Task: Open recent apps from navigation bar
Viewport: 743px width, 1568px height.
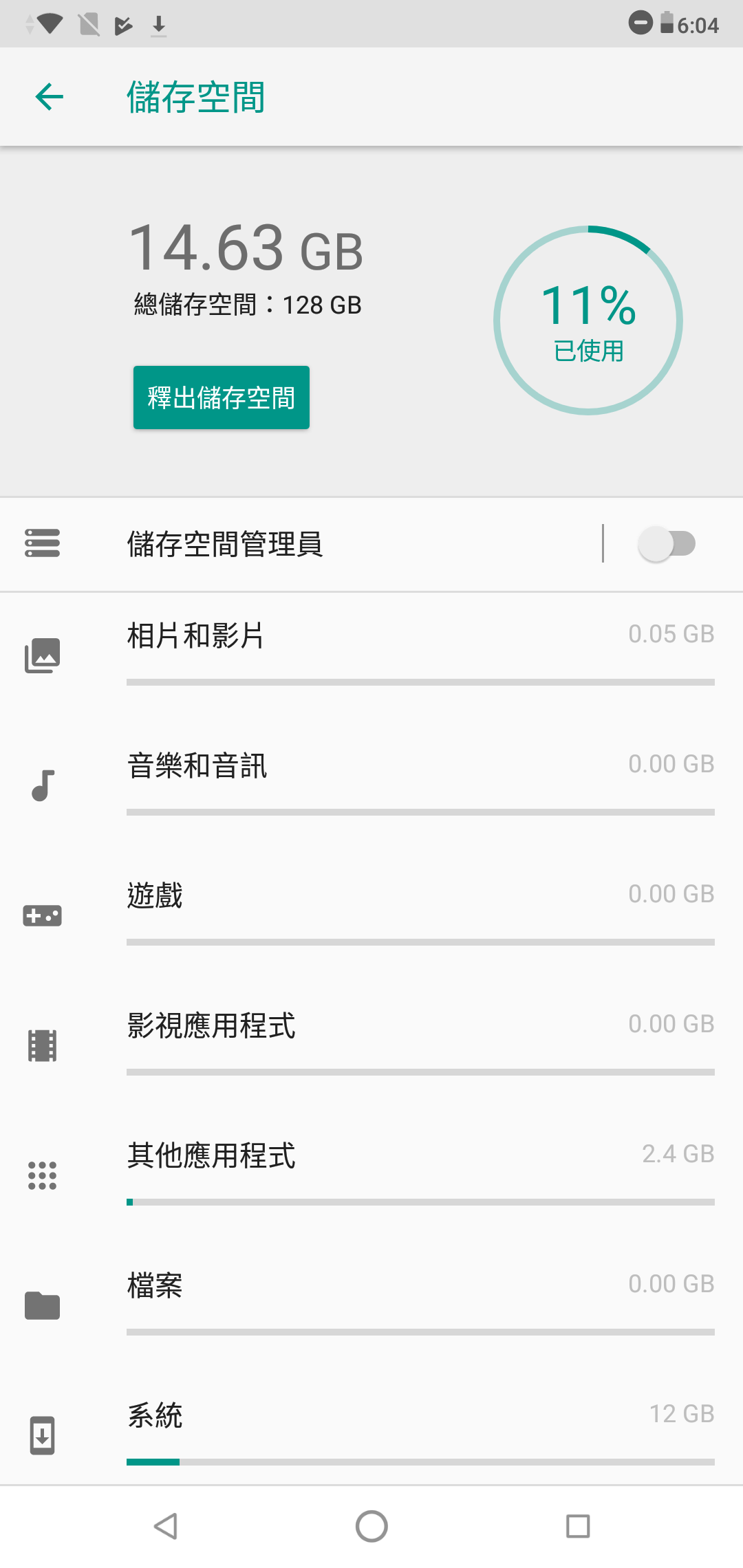Action: (578, 1527)
